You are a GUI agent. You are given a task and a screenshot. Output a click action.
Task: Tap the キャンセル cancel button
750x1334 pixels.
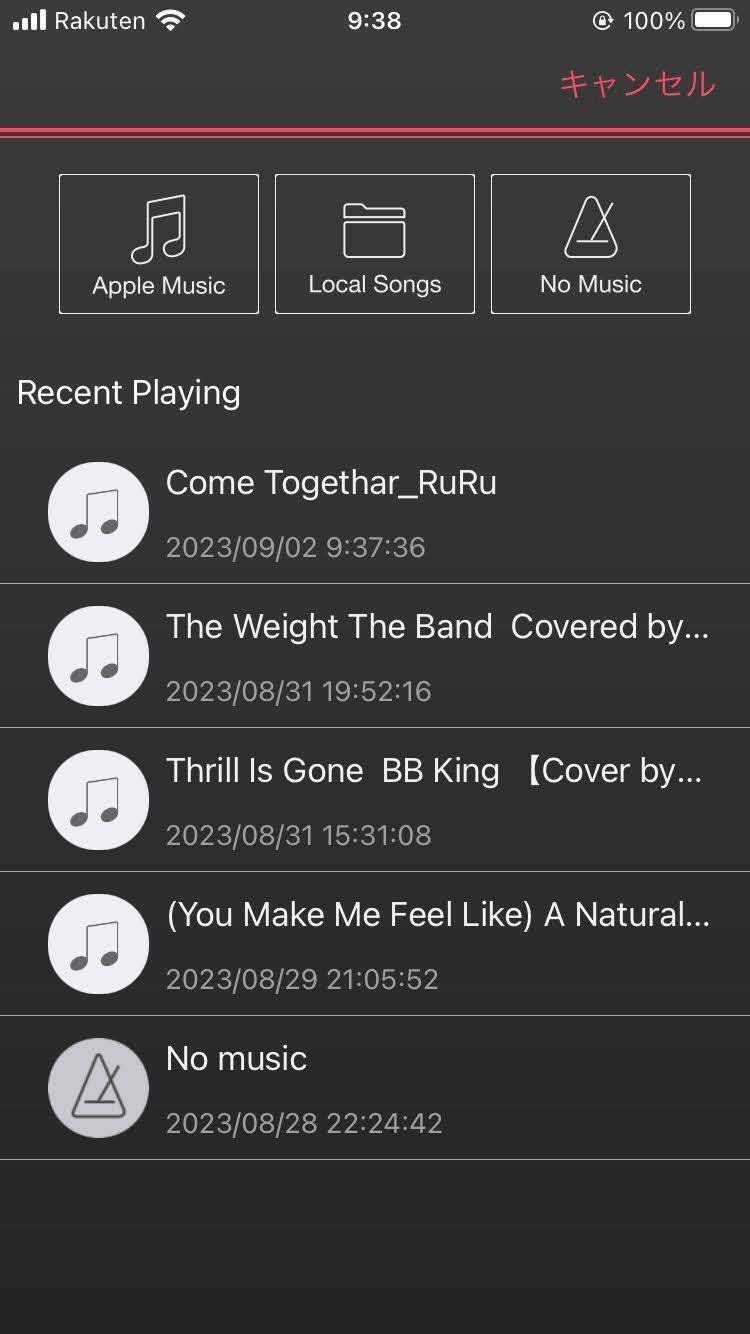pyautogui.click(x=637, y=84)
